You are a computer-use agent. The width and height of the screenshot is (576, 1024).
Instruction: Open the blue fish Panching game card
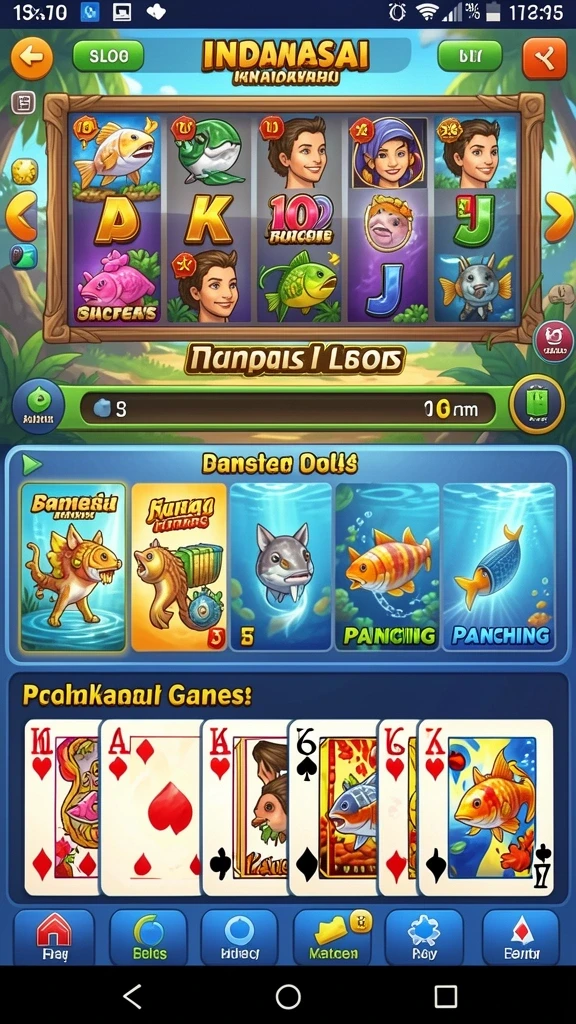(x=499, y=567)
